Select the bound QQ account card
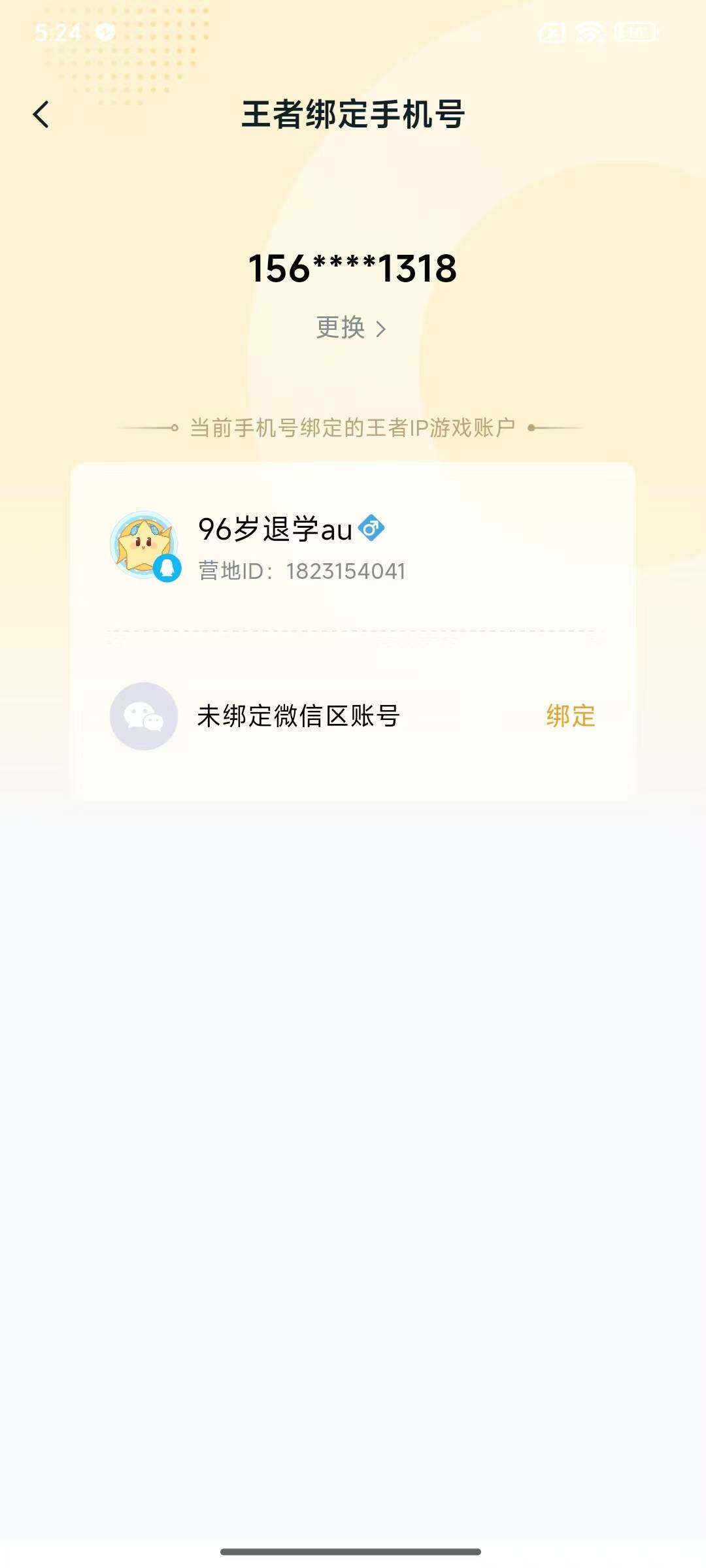Screen dimensions: 706x1568 coord(353,549)
